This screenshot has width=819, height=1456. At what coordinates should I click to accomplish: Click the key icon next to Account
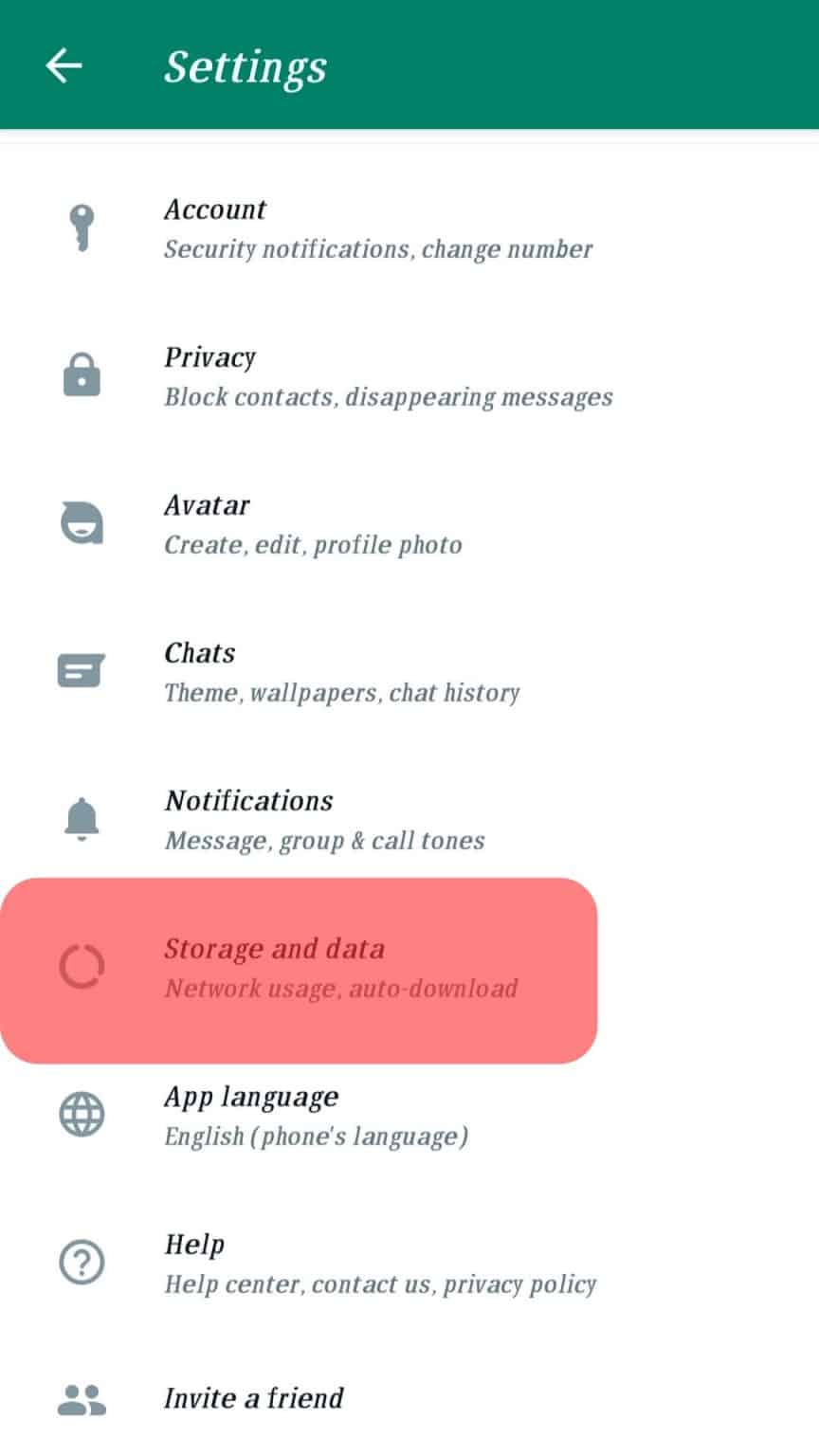click(82, 227)
